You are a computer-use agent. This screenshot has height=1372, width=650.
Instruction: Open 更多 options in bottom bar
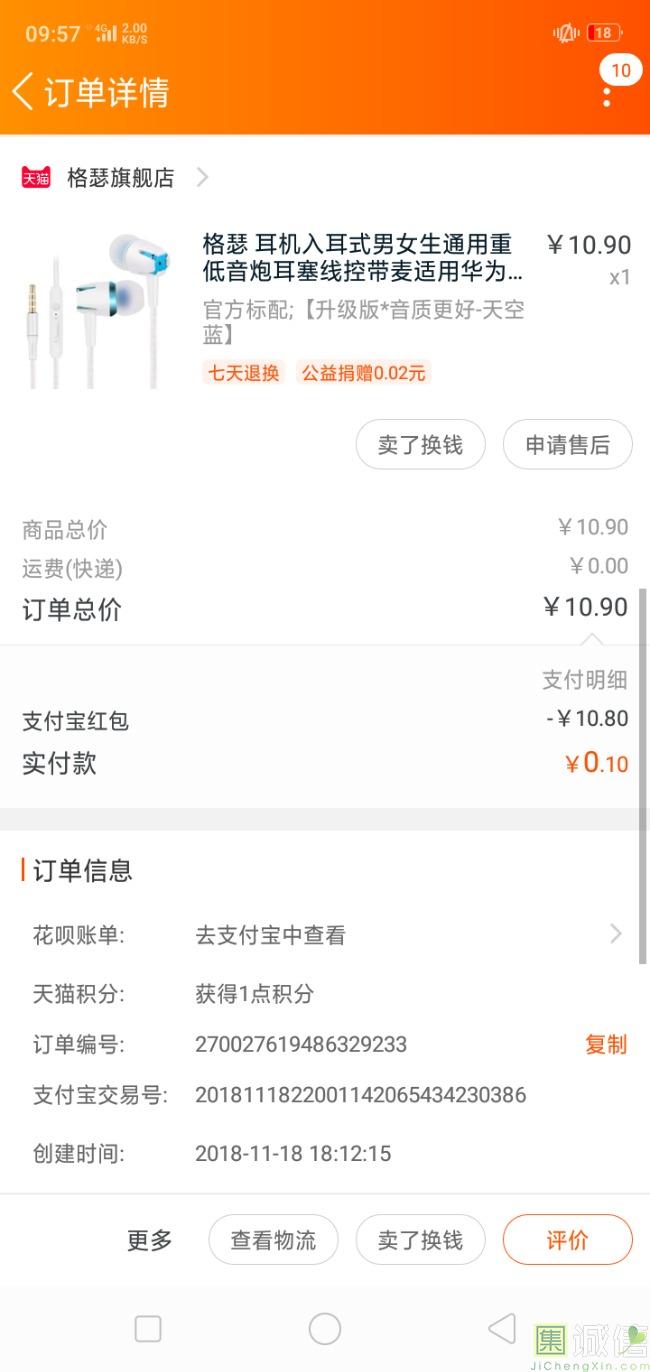149,1240
